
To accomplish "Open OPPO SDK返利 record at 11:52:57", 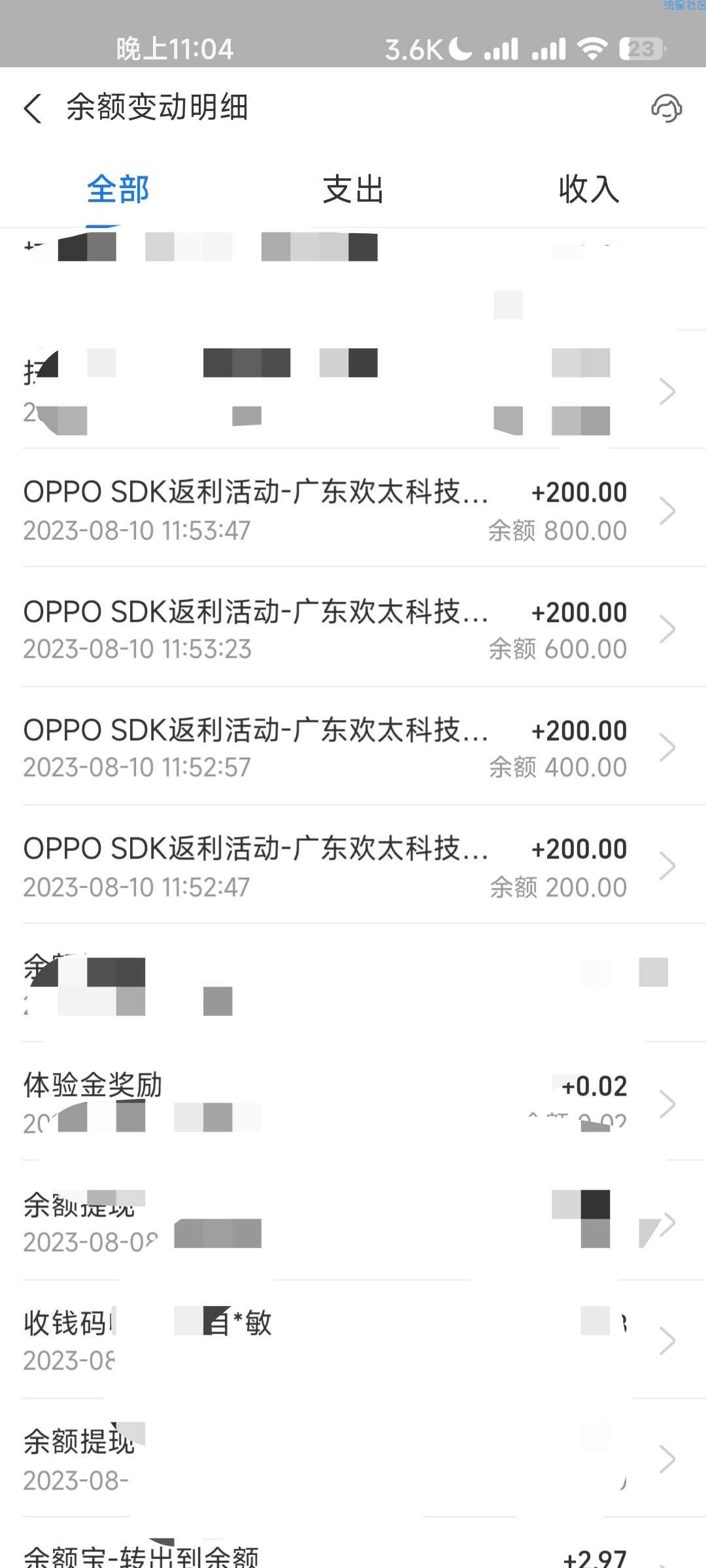I will tap(353, 747).
